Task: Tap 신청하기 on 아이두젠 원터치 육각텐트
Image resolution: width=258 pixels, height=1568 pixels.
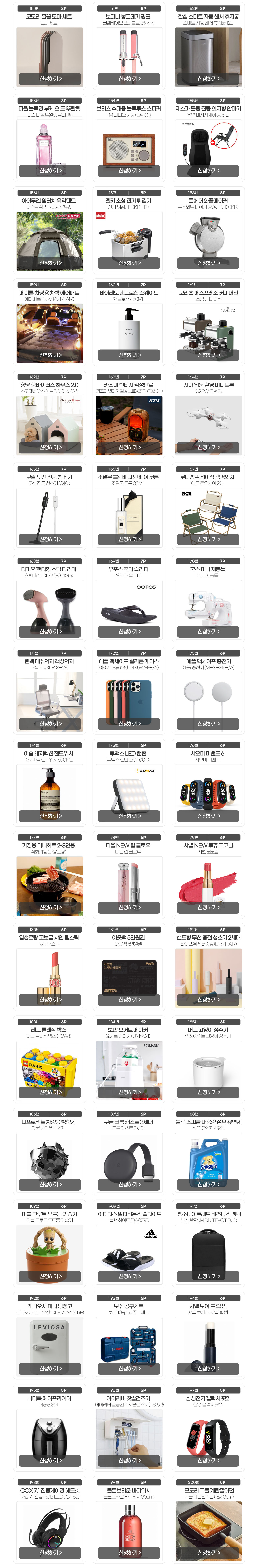Action: click(x=50, y=263)
